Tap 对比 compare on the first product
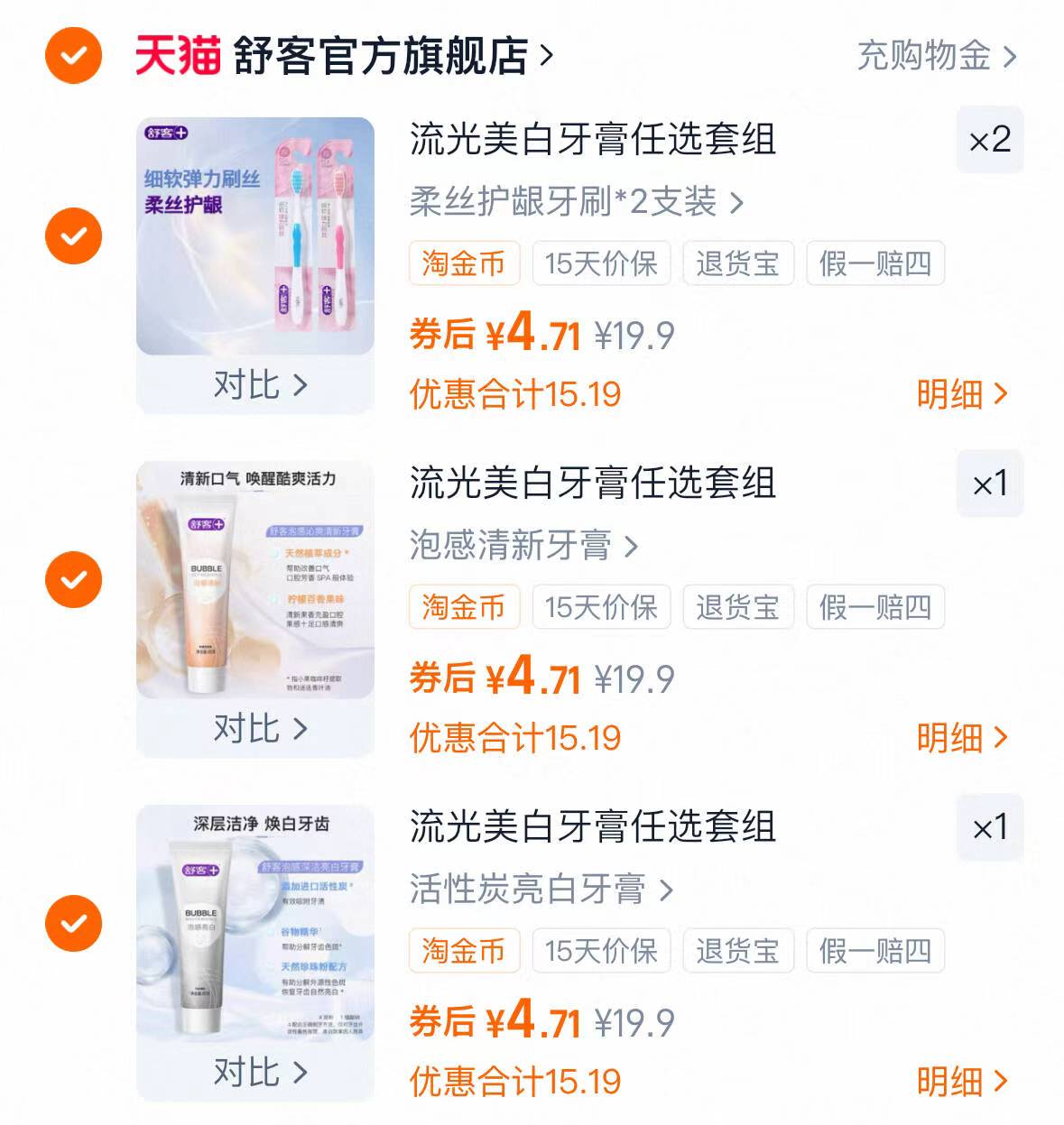 (x=261, y=386)
